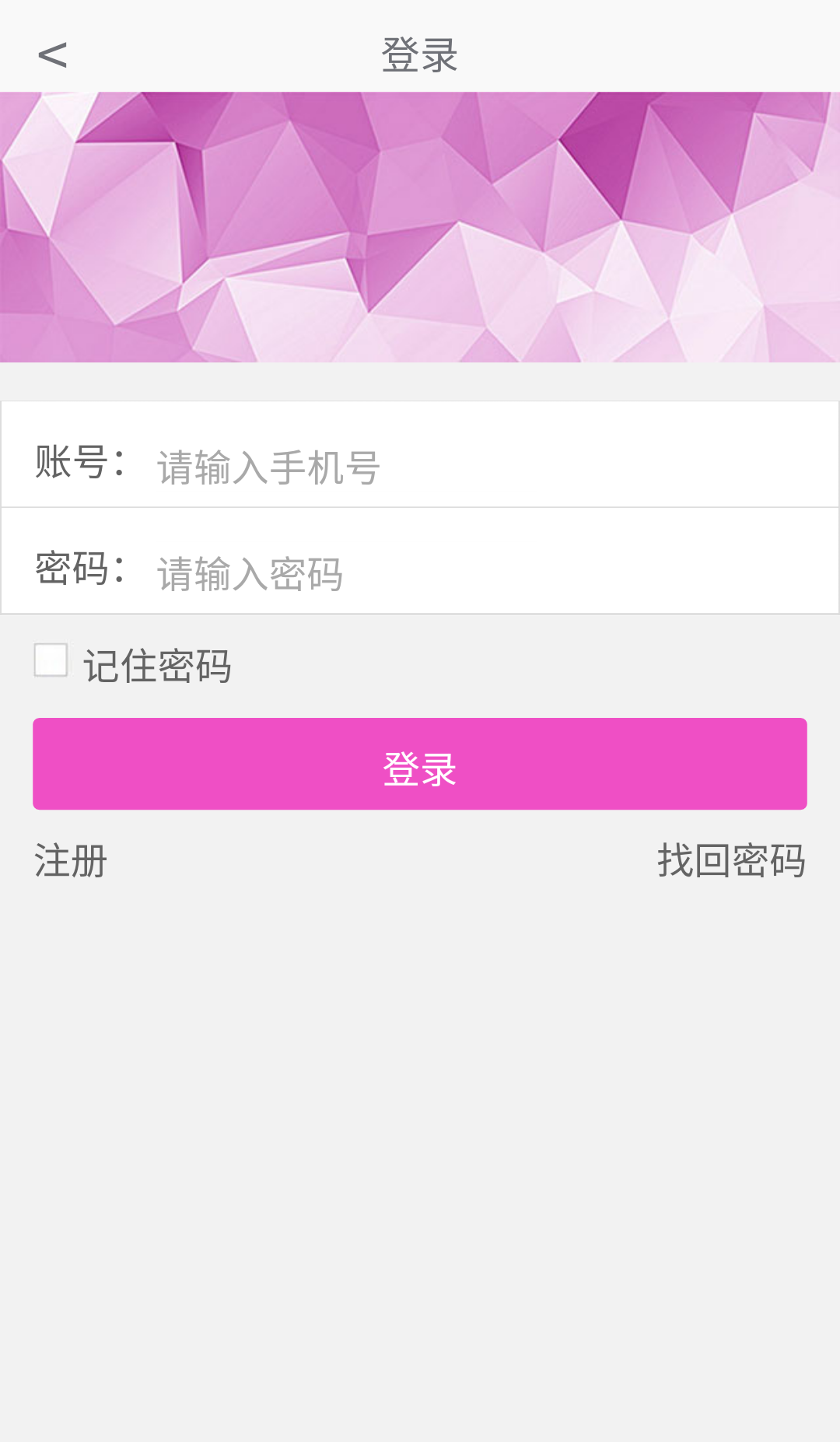Open the 注册 registration page
Image resolution: width=840 pixels, height=1442 pixels.
[x=69, y=860]
